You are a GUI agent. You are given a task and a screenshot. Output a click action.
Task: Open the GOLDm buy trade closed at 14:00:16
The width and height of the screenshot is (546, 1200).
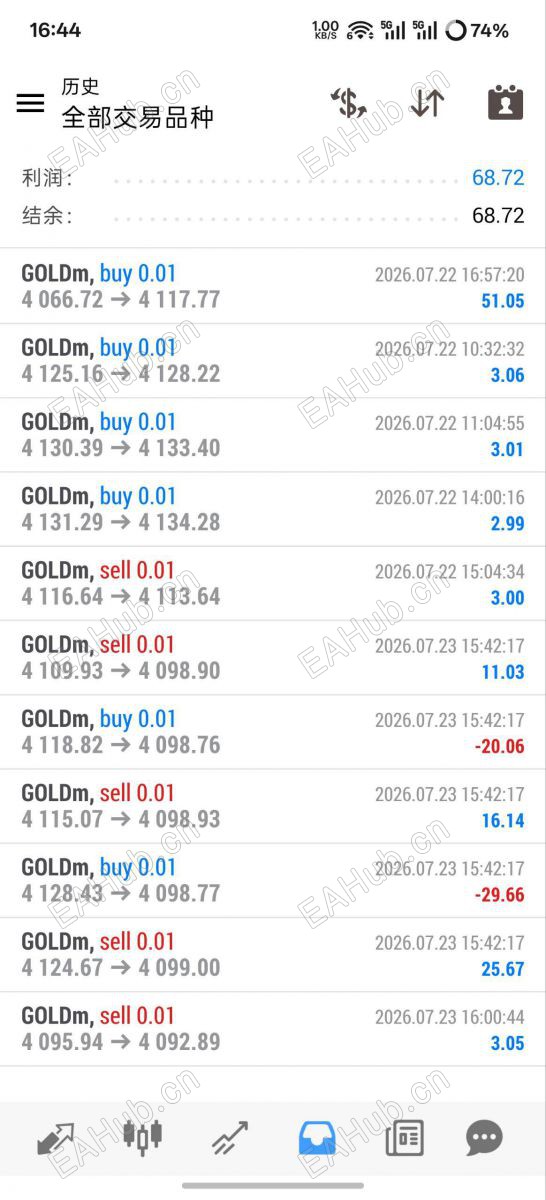tap(273, 509)
